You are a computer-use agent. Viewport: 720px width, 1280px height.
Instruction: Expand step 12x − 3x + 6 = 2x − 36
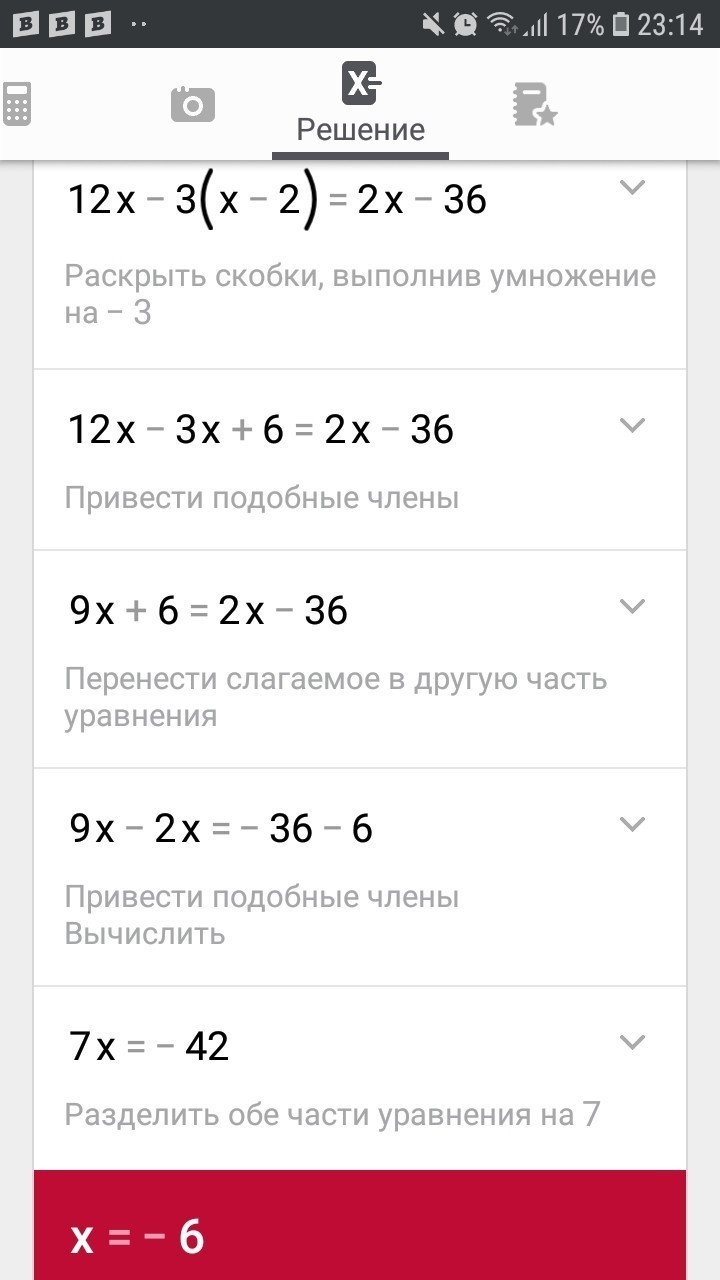632,425
